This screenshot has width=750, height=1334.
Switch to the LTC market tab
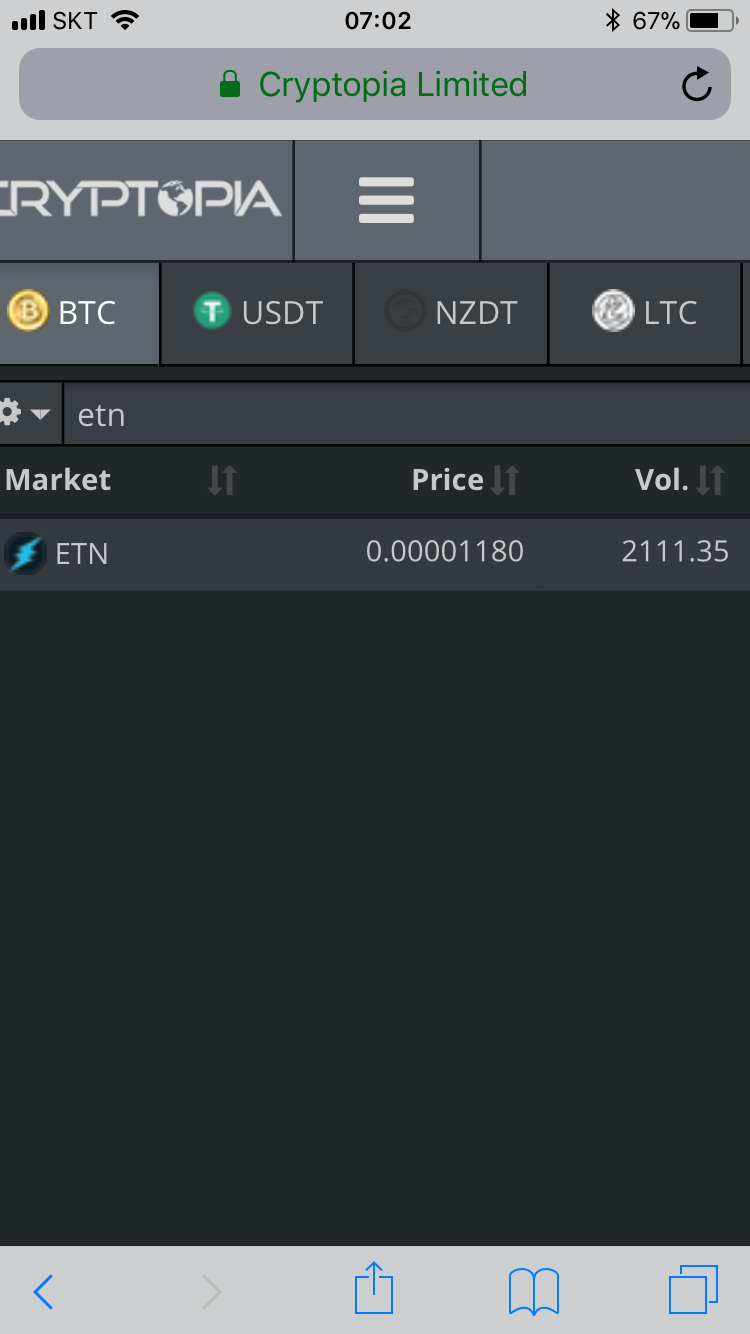tap(645, 313)
